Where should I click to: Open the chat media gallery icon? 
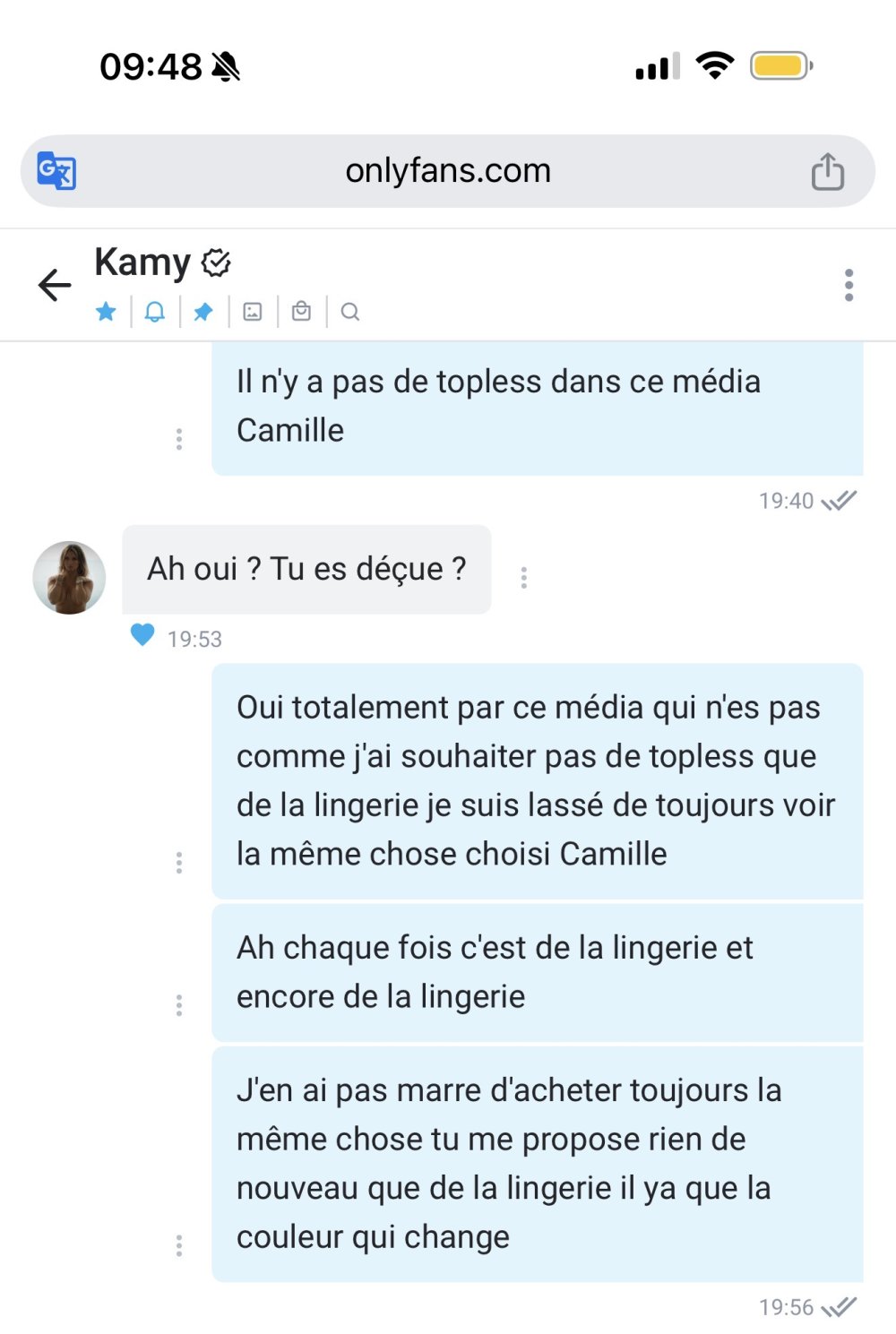coord(253,312)
